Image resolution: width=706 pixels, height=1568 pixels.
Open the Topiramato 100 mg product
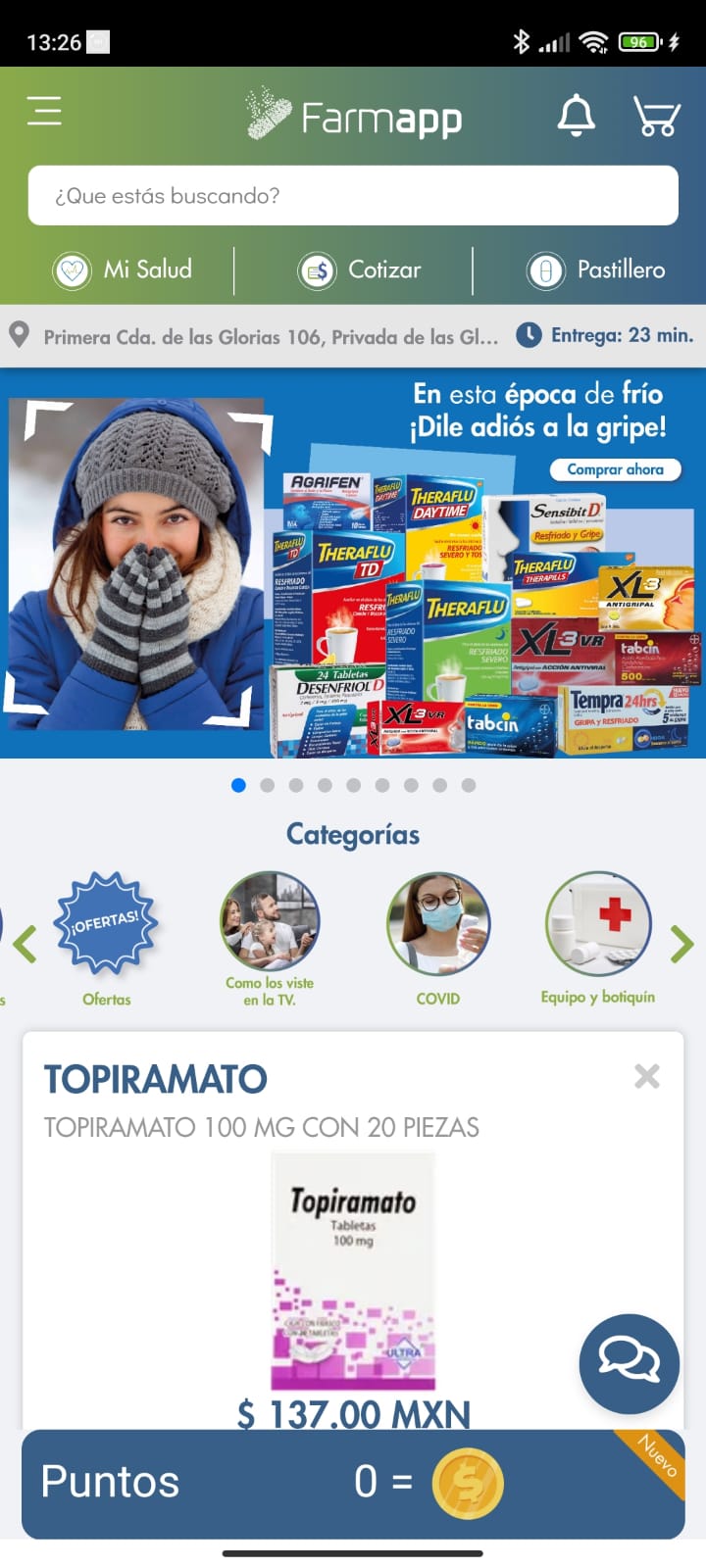[x=353, y=1271]
